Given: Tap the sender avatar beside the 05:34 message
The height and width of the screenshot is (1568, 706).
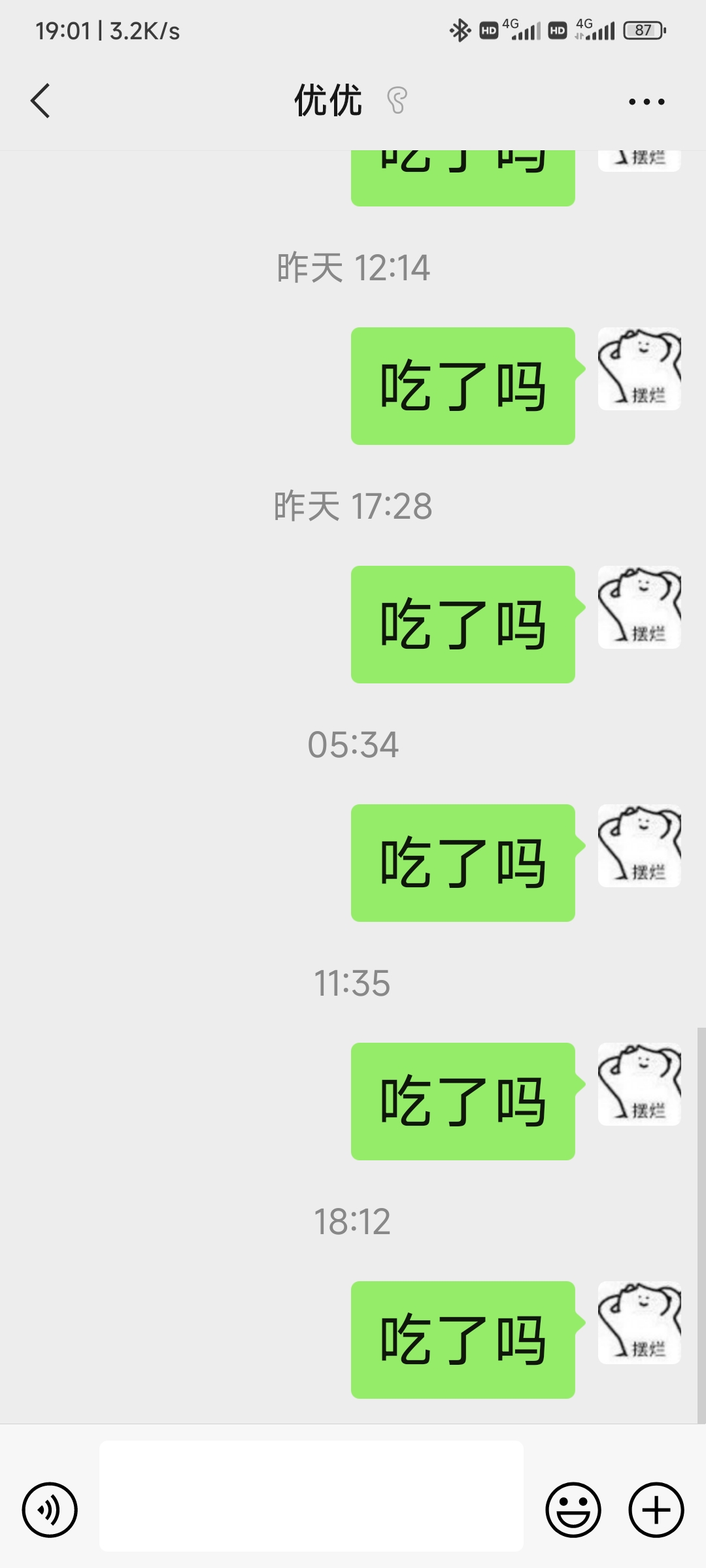Looking at the screenshot, I should pos(639,845).
